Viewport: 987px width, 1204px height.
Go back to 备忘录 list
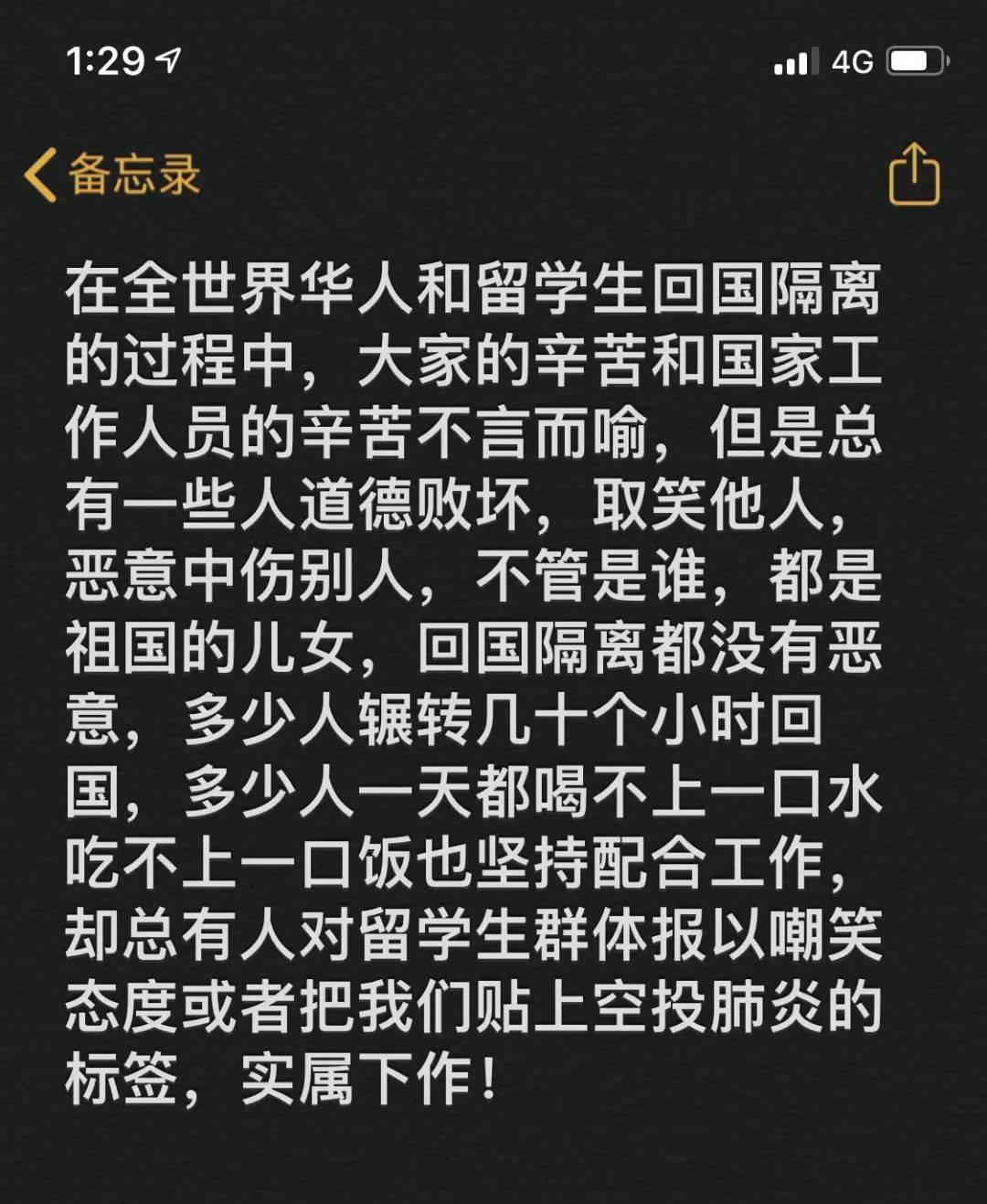pyautogui.click(x=111, y=175)
